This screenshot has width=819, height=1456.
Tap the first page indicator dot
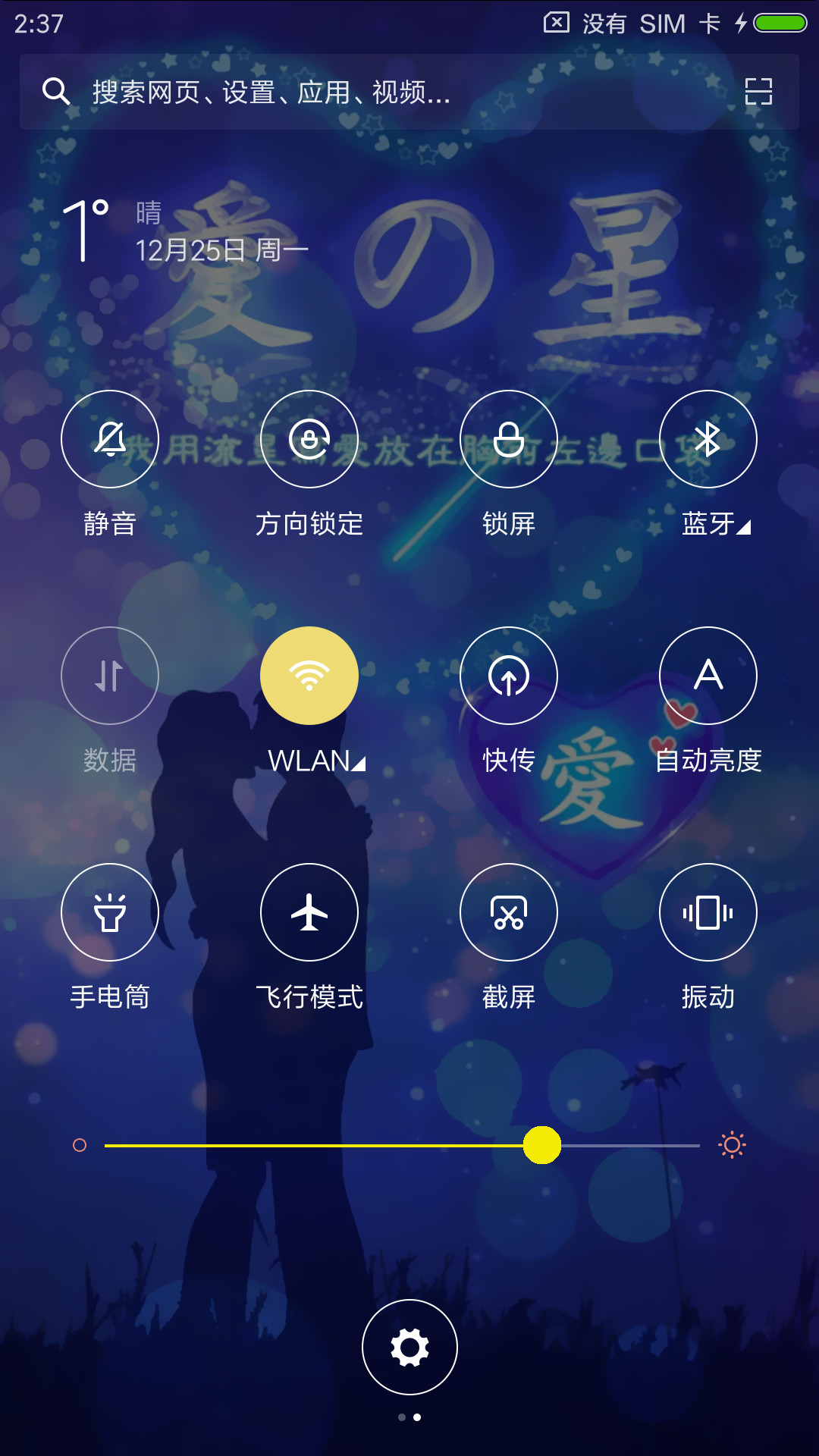[x=402, y=1417]
